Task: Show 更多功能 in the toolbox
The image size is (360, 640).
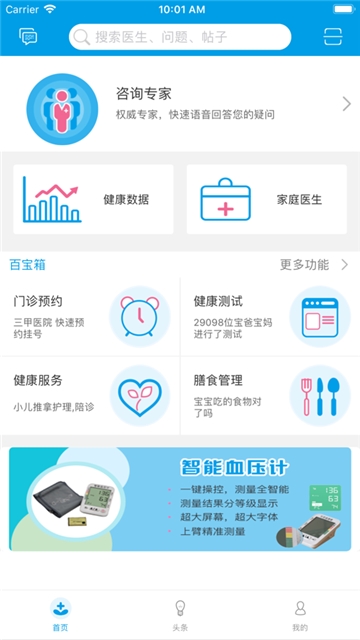Action: 313,265
